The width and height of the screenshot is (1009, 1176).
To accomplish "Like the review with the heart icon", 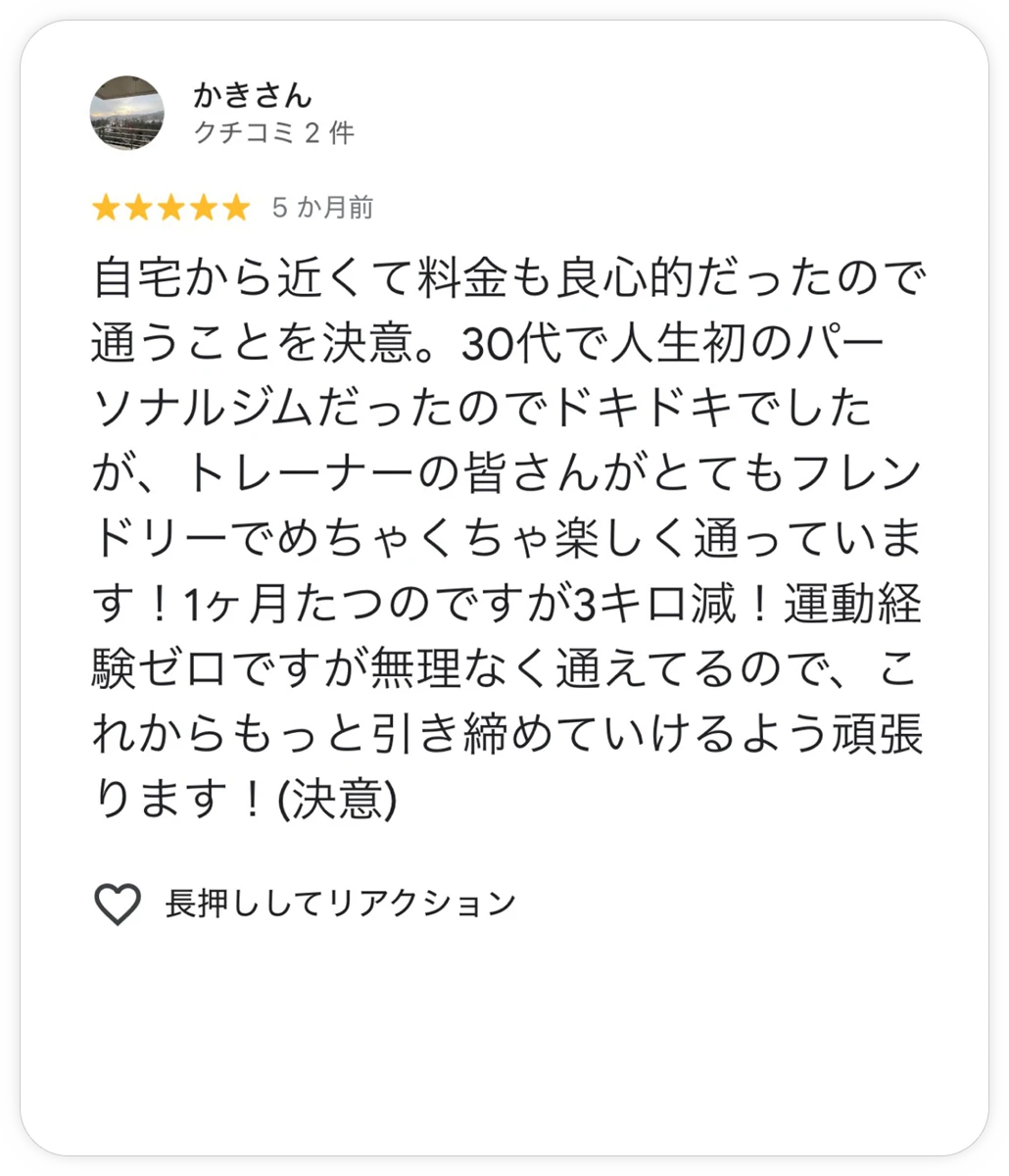I will click(x=118, y=904).
